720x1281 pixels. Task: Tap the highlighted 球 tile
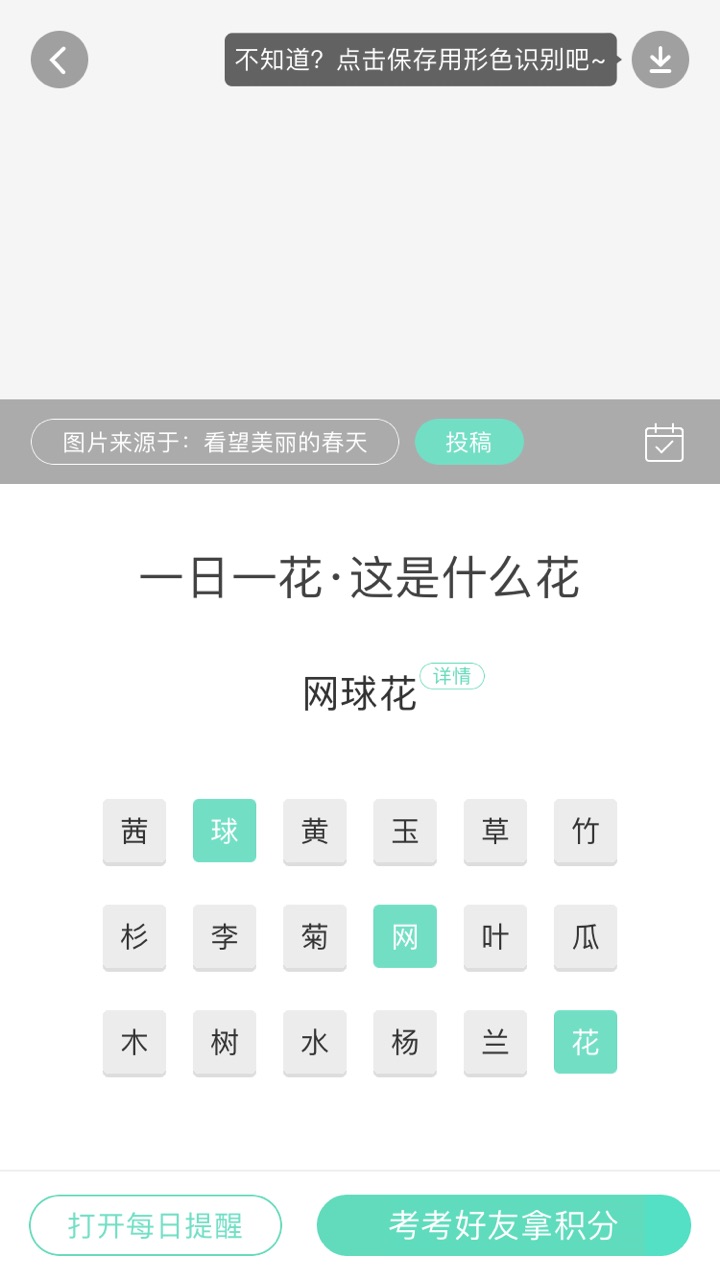224,831
